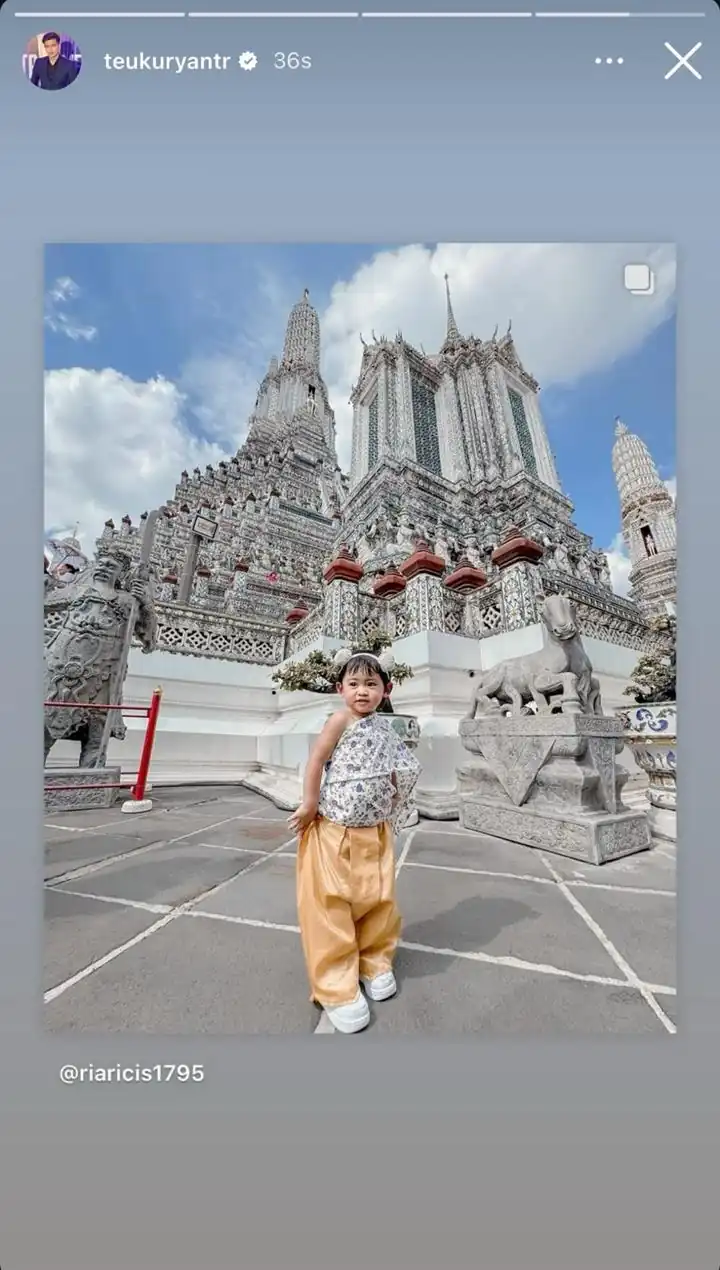Open the shared post by riaricis1795
The height and width of the screenshot is (1270, 720).
[x=360, y=638]
